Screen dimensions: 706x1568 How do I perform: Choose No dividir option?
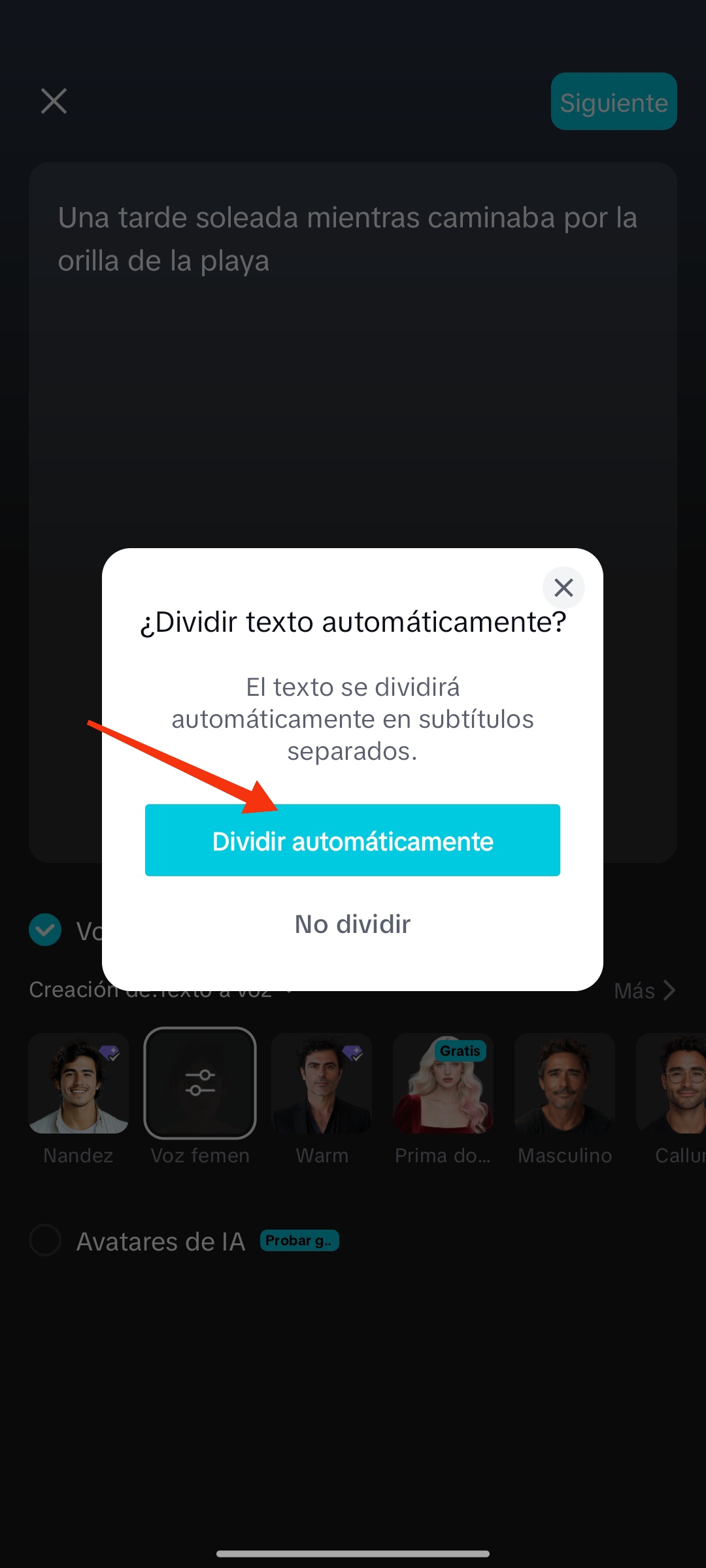(x=352, y=924)
